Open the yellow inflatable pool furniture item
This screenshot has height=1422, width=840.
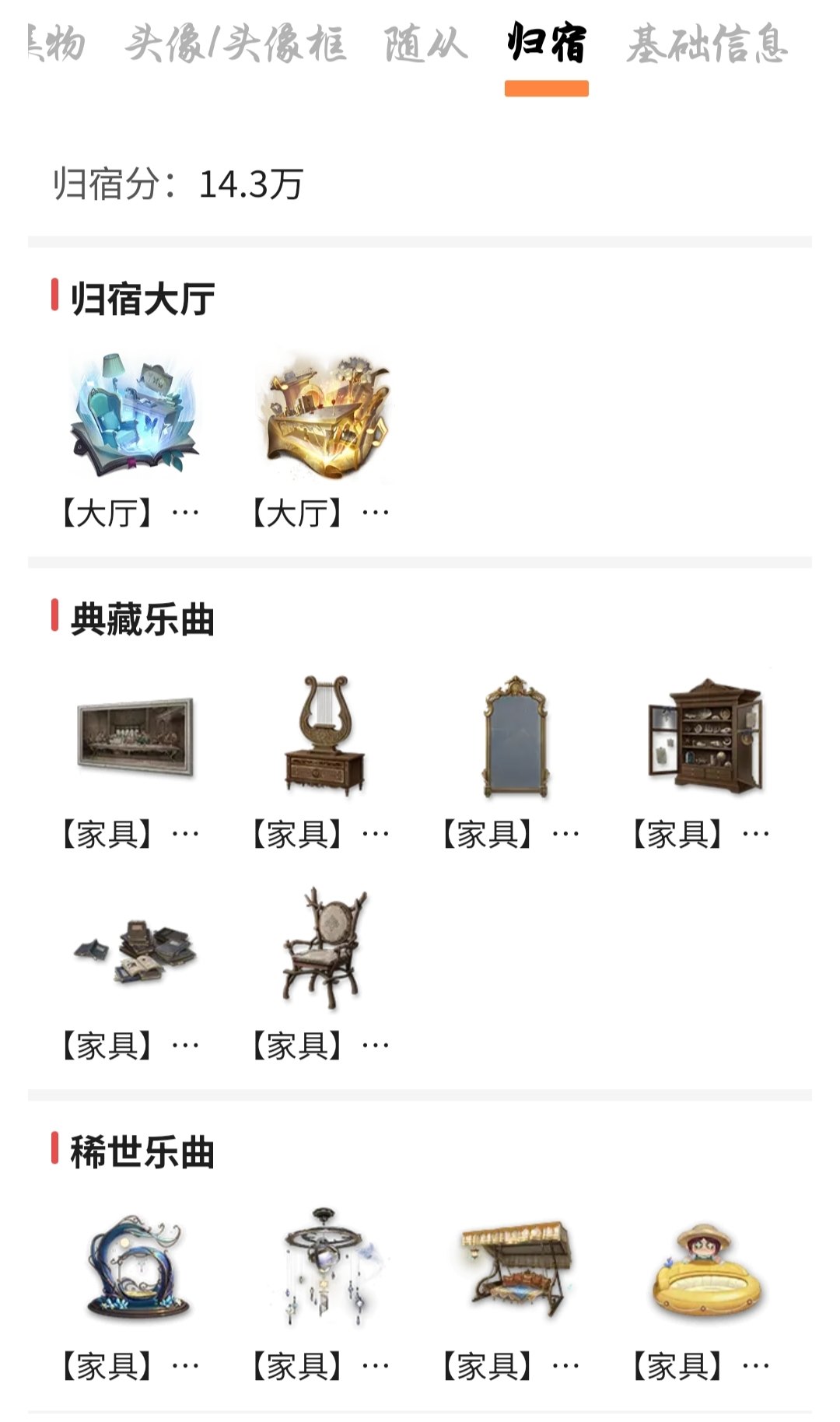(705, 1268)
